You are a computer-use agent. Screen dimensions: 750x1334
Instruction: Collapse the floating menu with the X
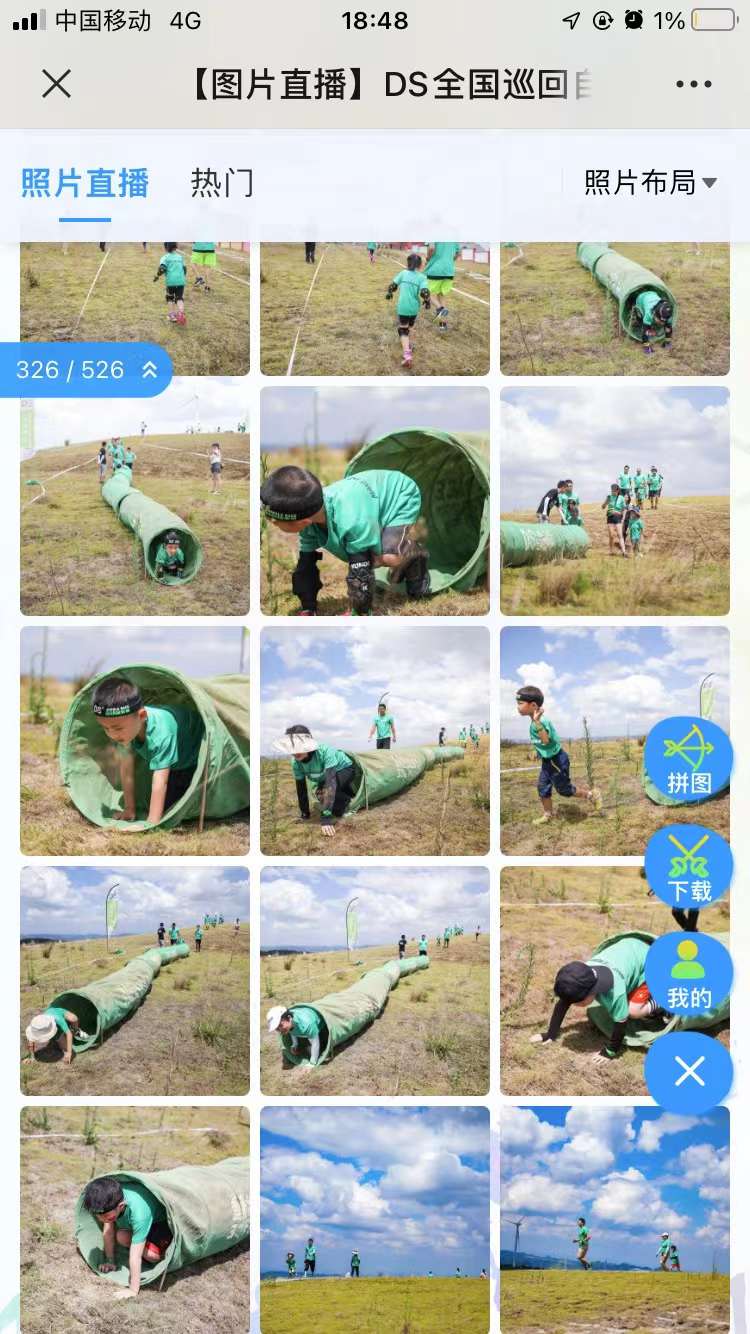[x=689, y=1072]
